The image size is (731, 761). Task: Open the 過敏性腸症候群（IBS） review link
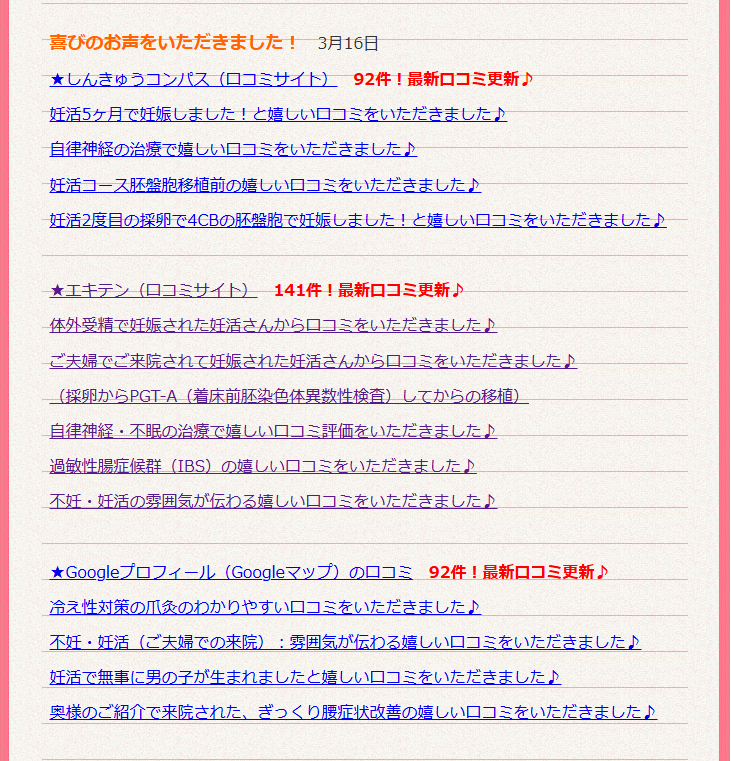262,466
